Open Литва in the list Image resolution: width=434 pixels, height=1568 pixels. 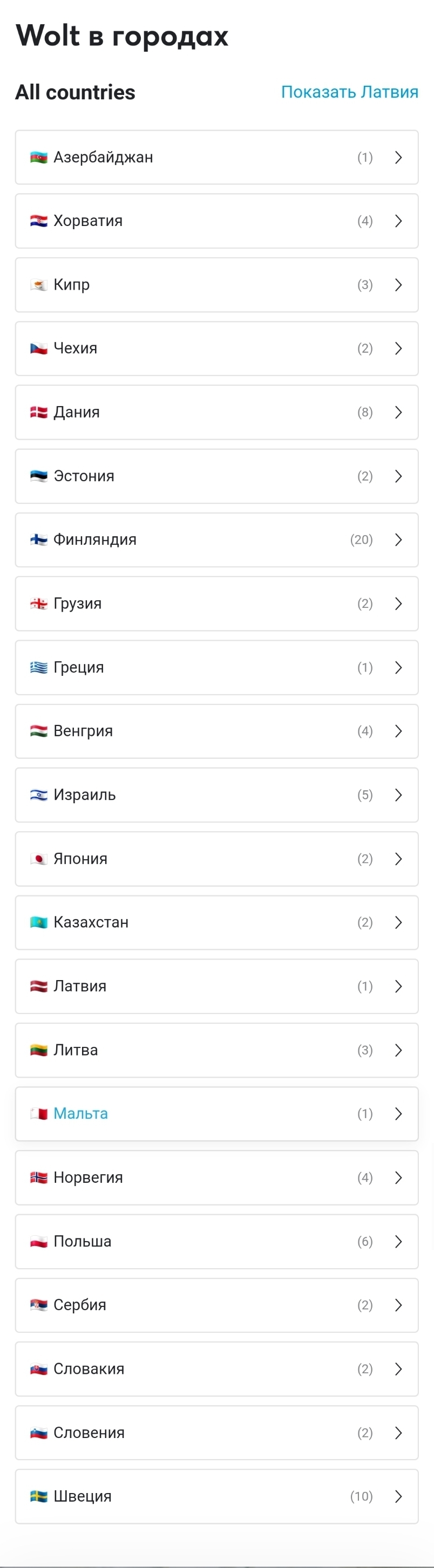(216, 1050)
